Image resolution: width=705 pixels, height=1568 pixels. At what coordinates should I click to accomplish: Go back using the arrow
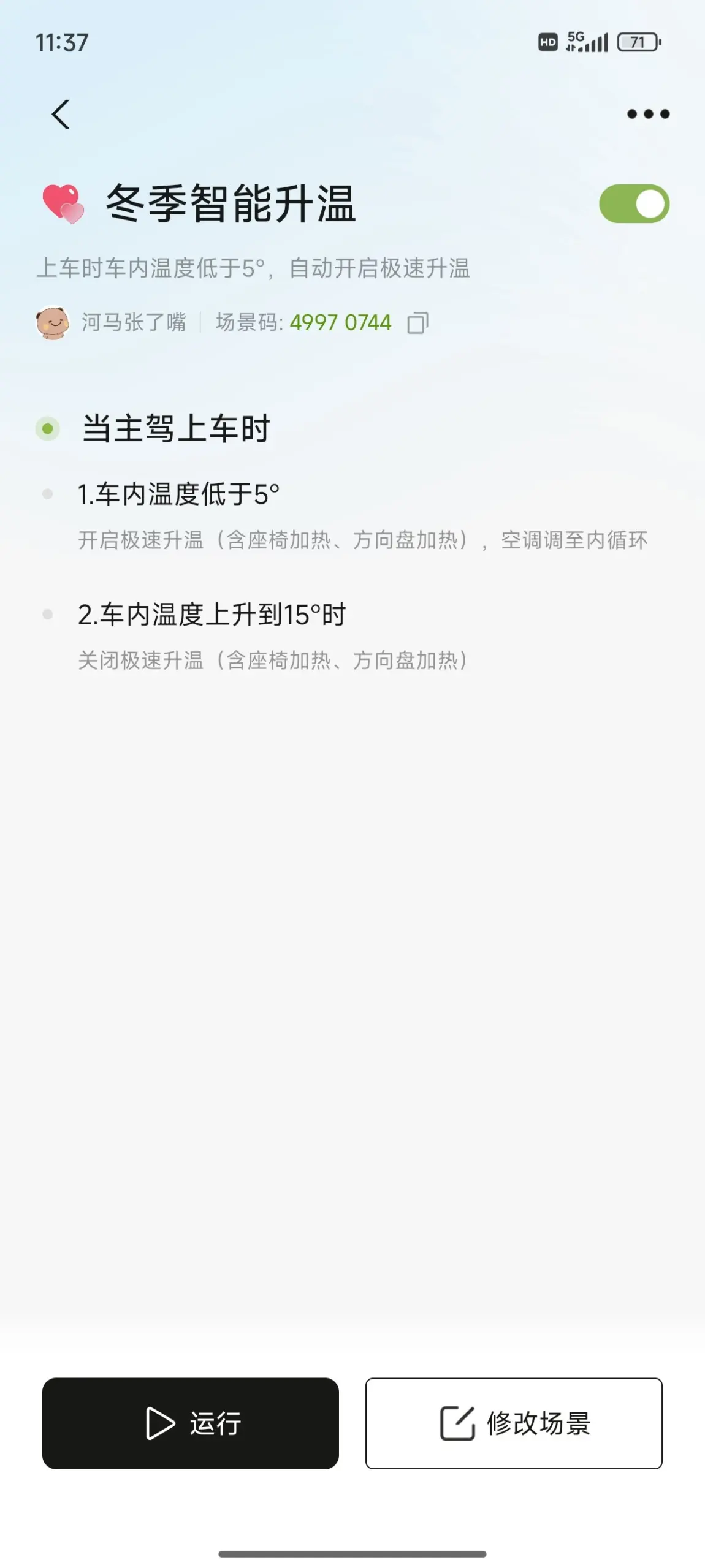coord(61,114)
